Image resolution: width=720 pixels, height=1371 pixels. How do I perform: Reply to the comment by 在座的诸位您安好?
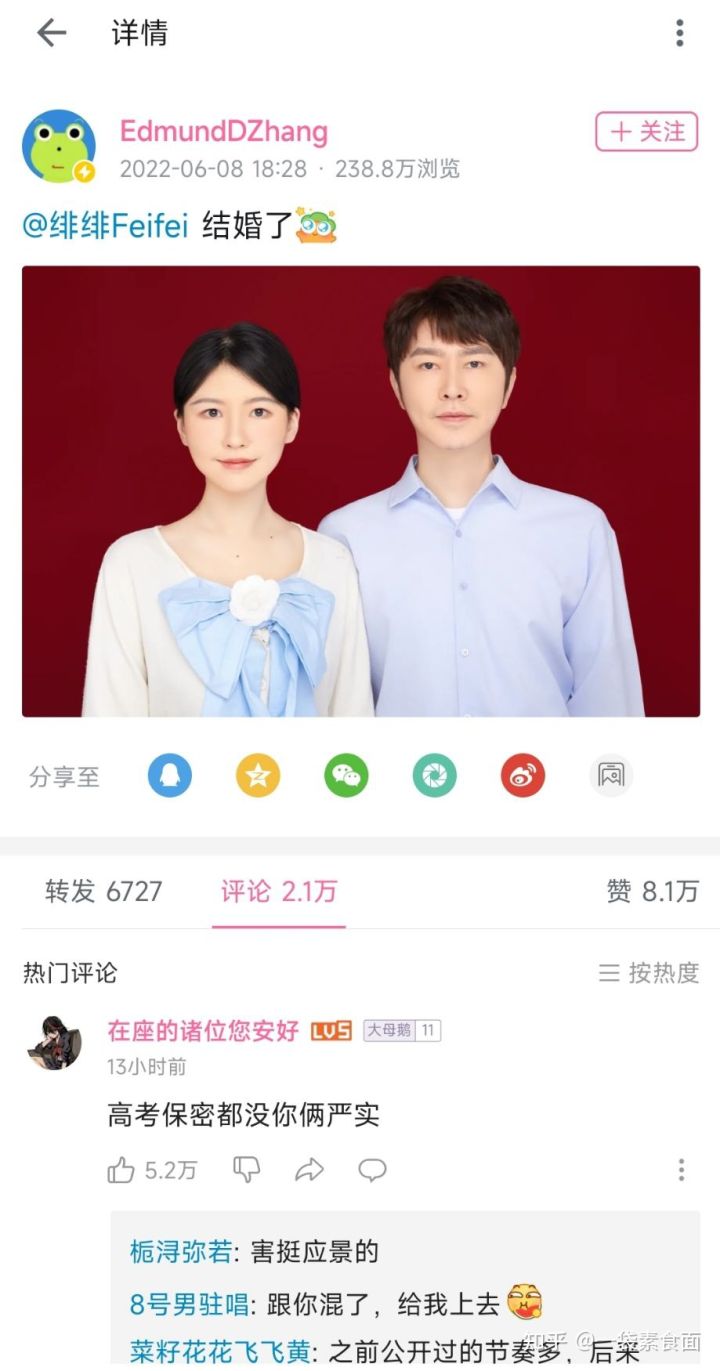pos(373,1170)
